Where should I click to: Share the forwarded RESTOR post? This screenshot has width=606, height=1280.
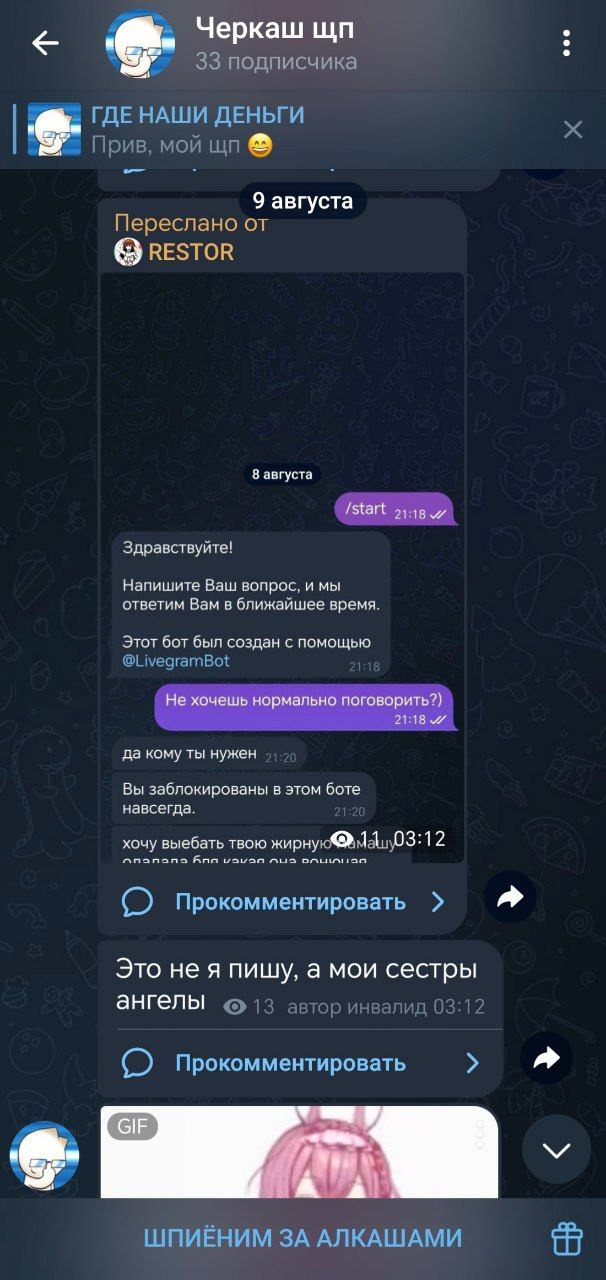click(x=510, y=898)
